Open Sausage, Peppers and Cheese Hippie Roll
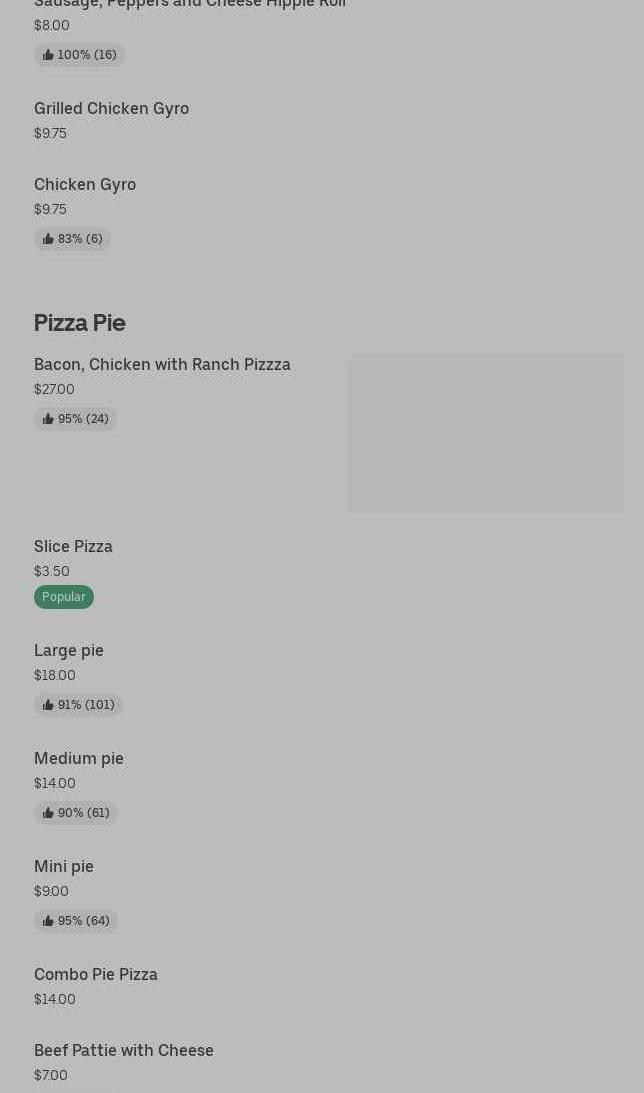The image size is (644, 1093). tap(190, 6)
